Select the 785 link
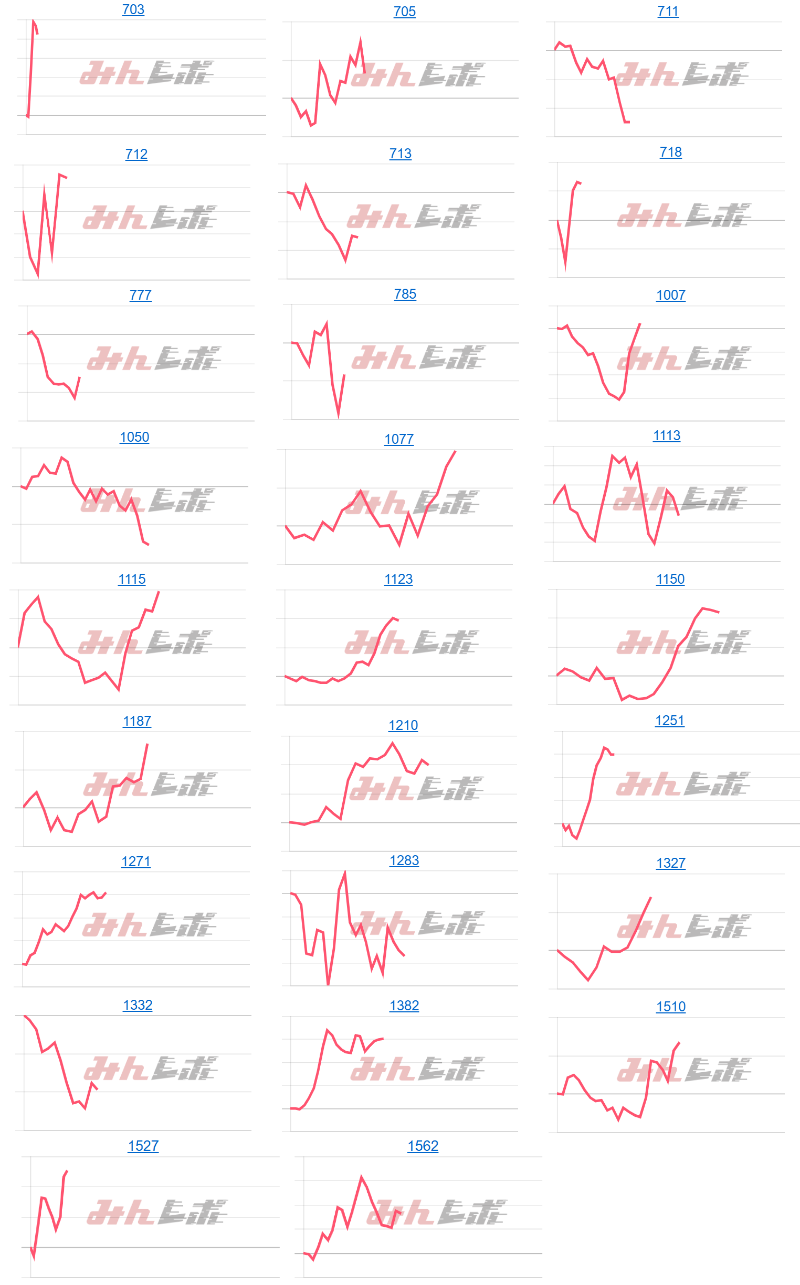Screen dimensions: 800x1285 point(405,294)
